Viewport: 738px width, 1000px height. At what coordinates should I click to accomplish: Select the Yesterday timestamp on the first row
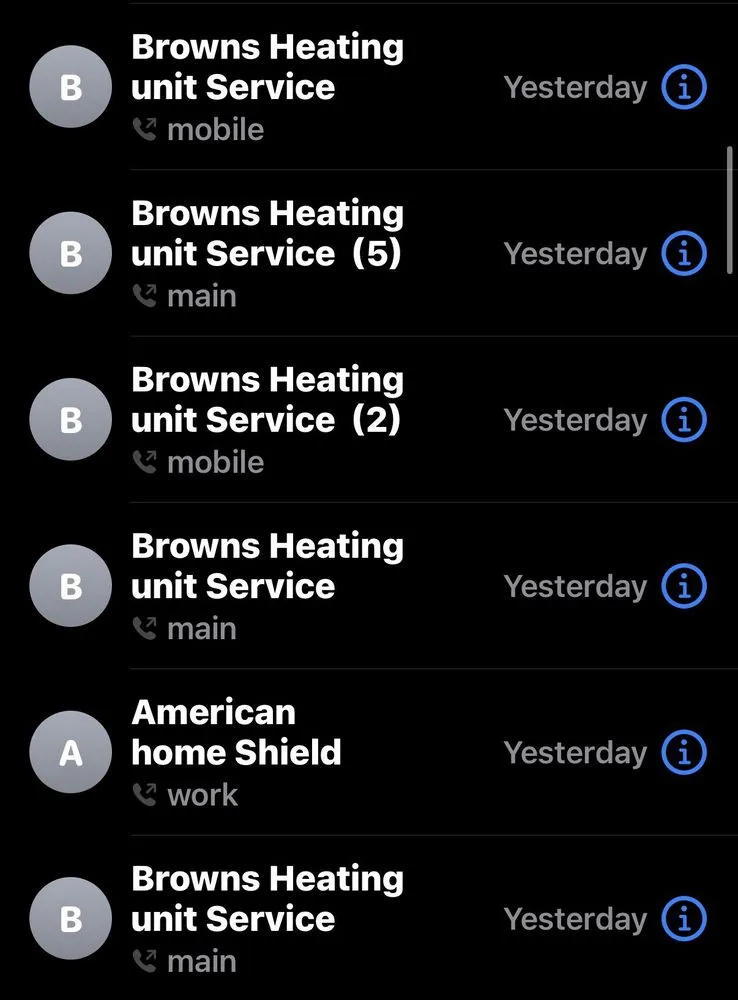pyautogui.click(x=574, y=87)
